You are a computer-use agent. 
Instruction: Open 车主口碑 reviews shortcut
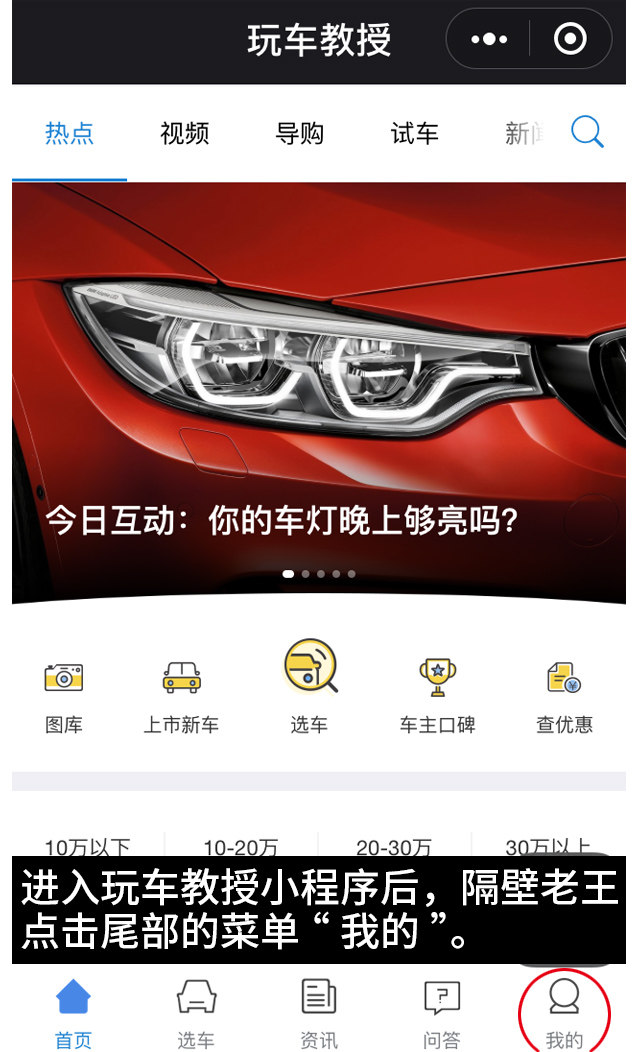[x=437, y=692]
